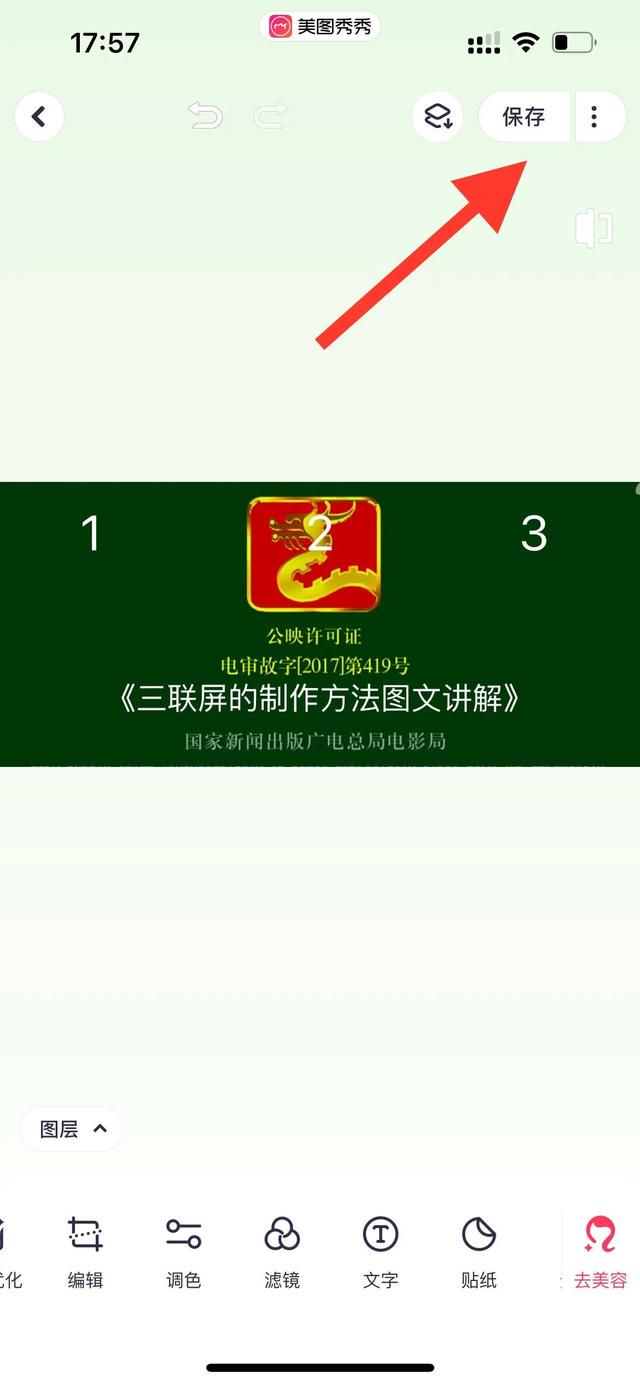Screen dimensions: 640x1385
Task: Open the 编辑 edit tool
Action: point(85,1252)
